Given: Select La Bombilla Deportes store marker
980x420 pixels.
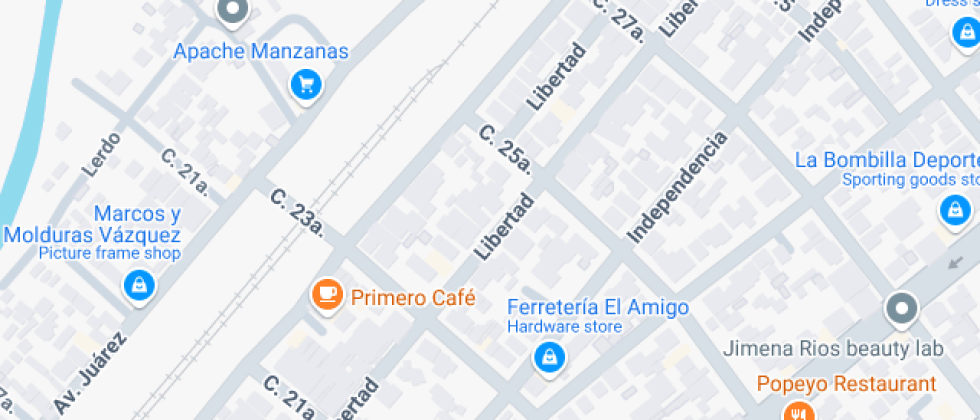Looking at the screenshot, I should point(955,211).
